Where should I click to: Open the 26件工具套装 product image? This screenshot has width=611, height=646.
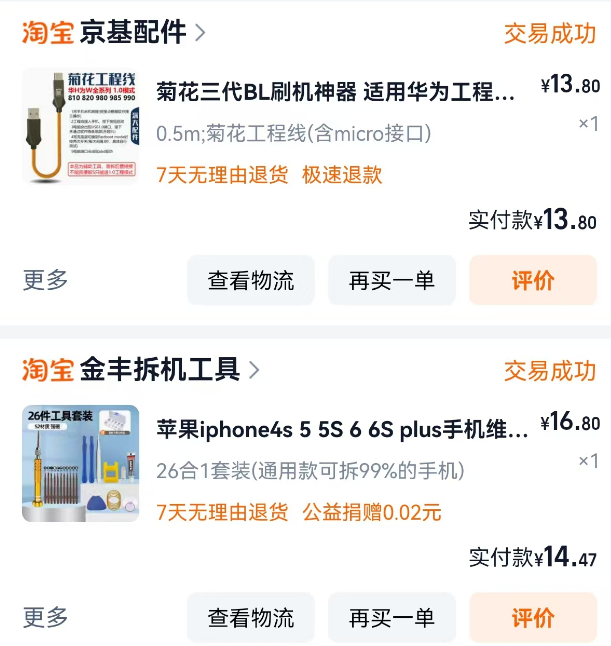coord(80,463)
